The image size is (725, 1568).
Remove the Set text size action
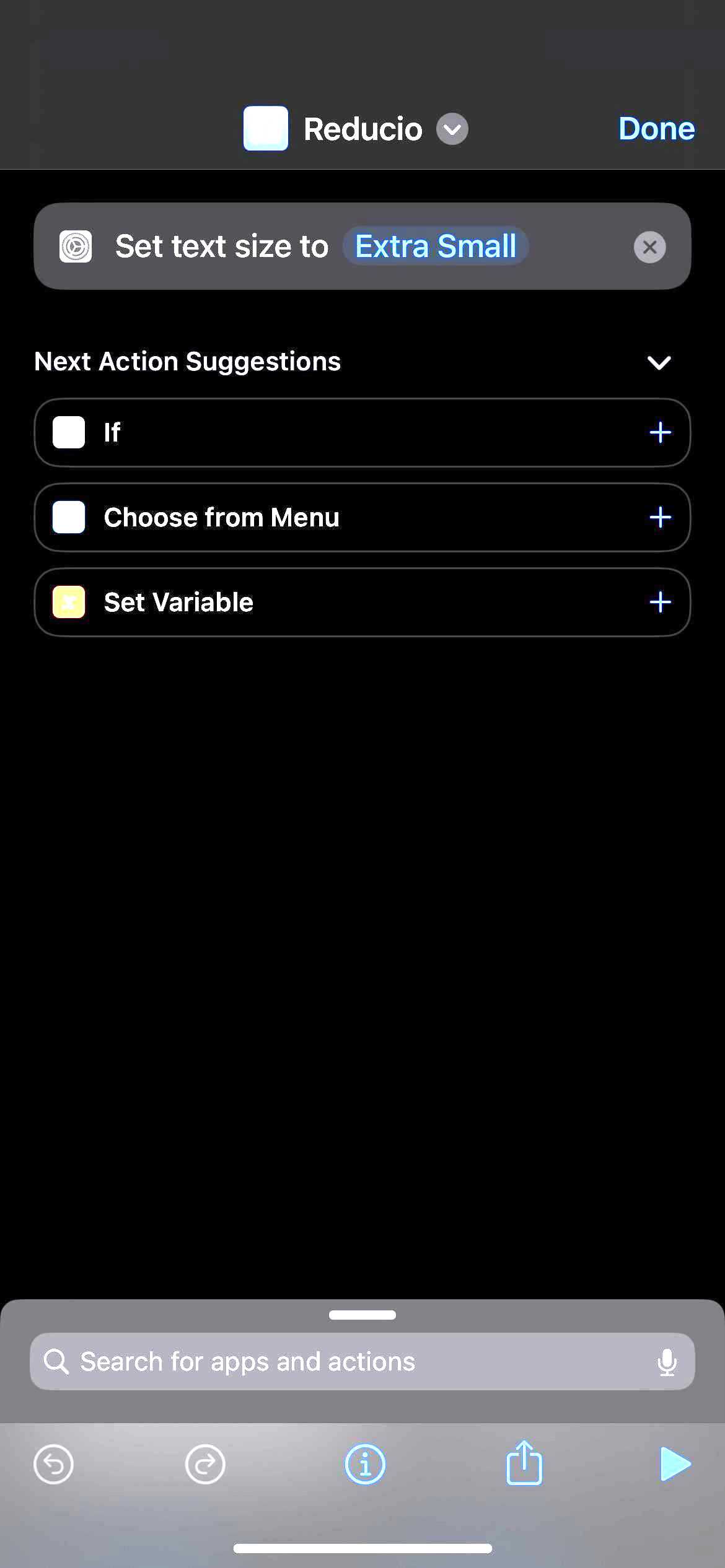(x=649, y=247)
